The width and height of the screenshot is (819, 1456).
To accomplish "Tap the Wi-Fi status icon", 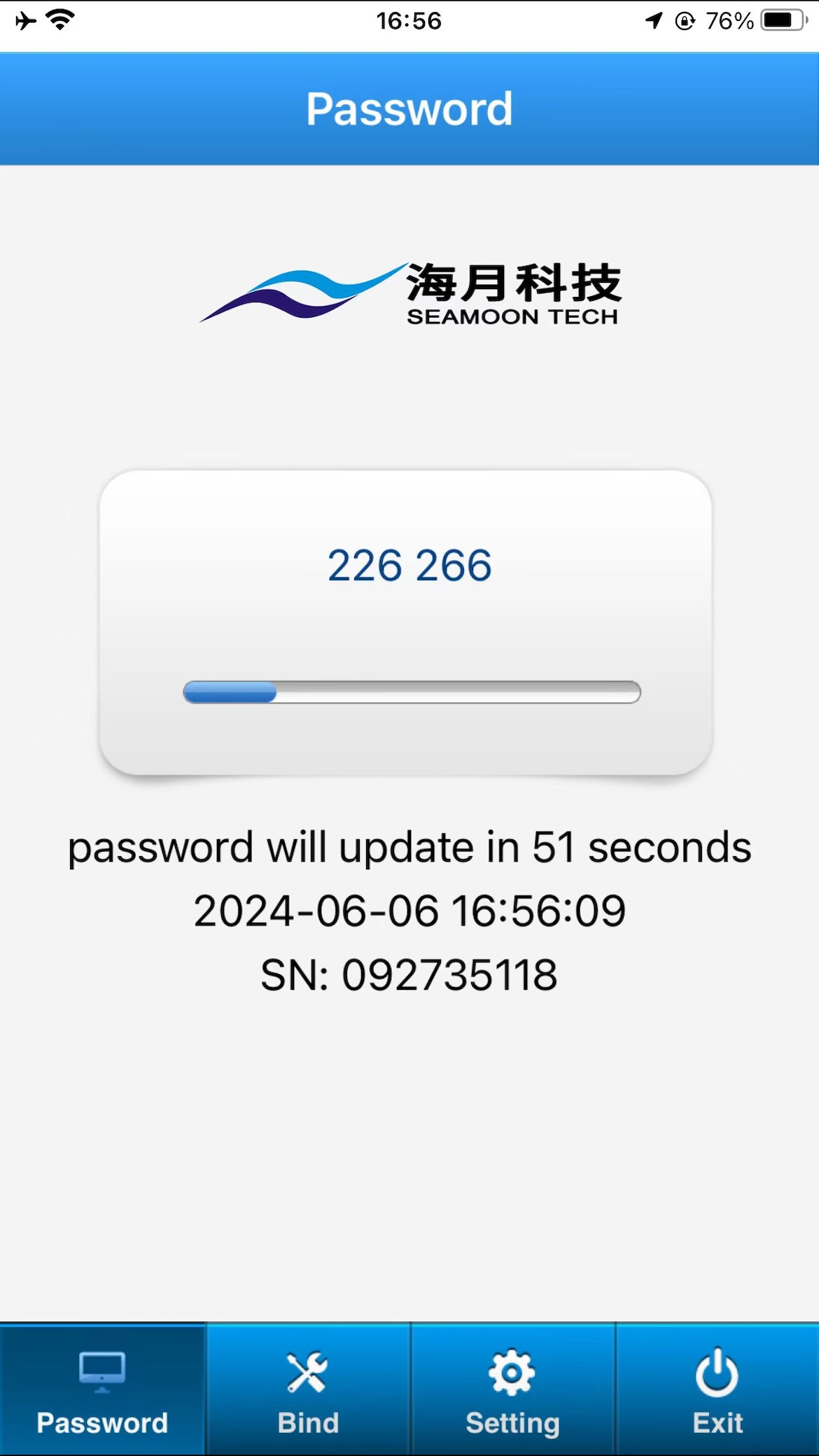I will click(x=59, y=21).
